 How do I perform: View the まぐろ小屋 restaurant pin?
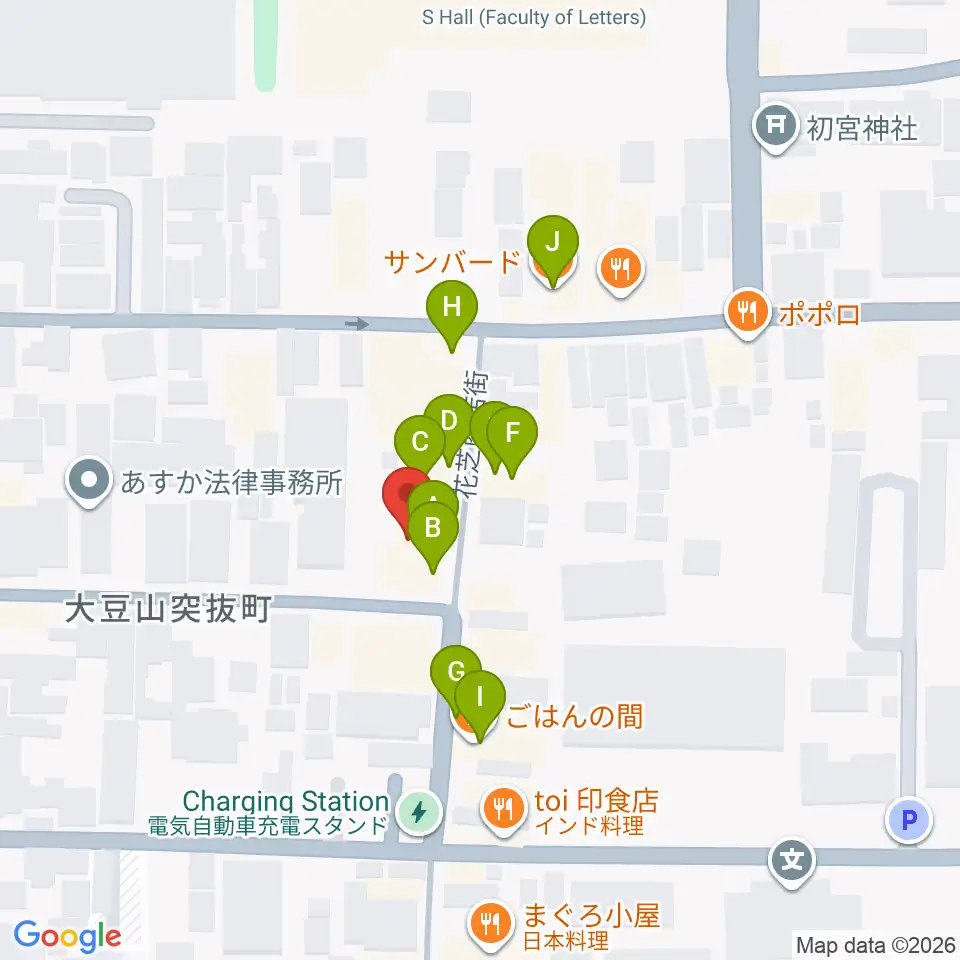[490, 923]
